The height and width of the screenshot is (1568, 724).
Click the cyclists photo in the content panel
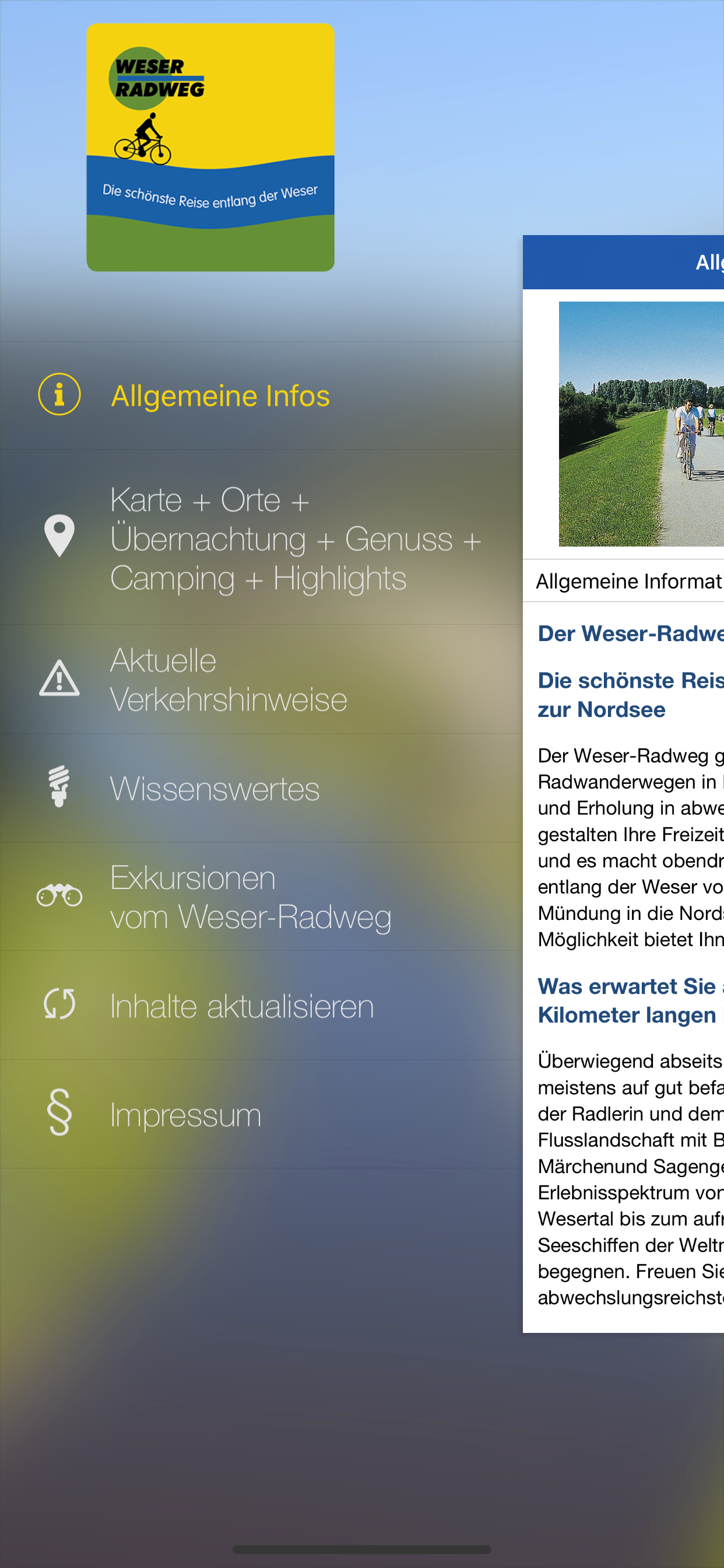pyautogui.click(x=642, y=424)
